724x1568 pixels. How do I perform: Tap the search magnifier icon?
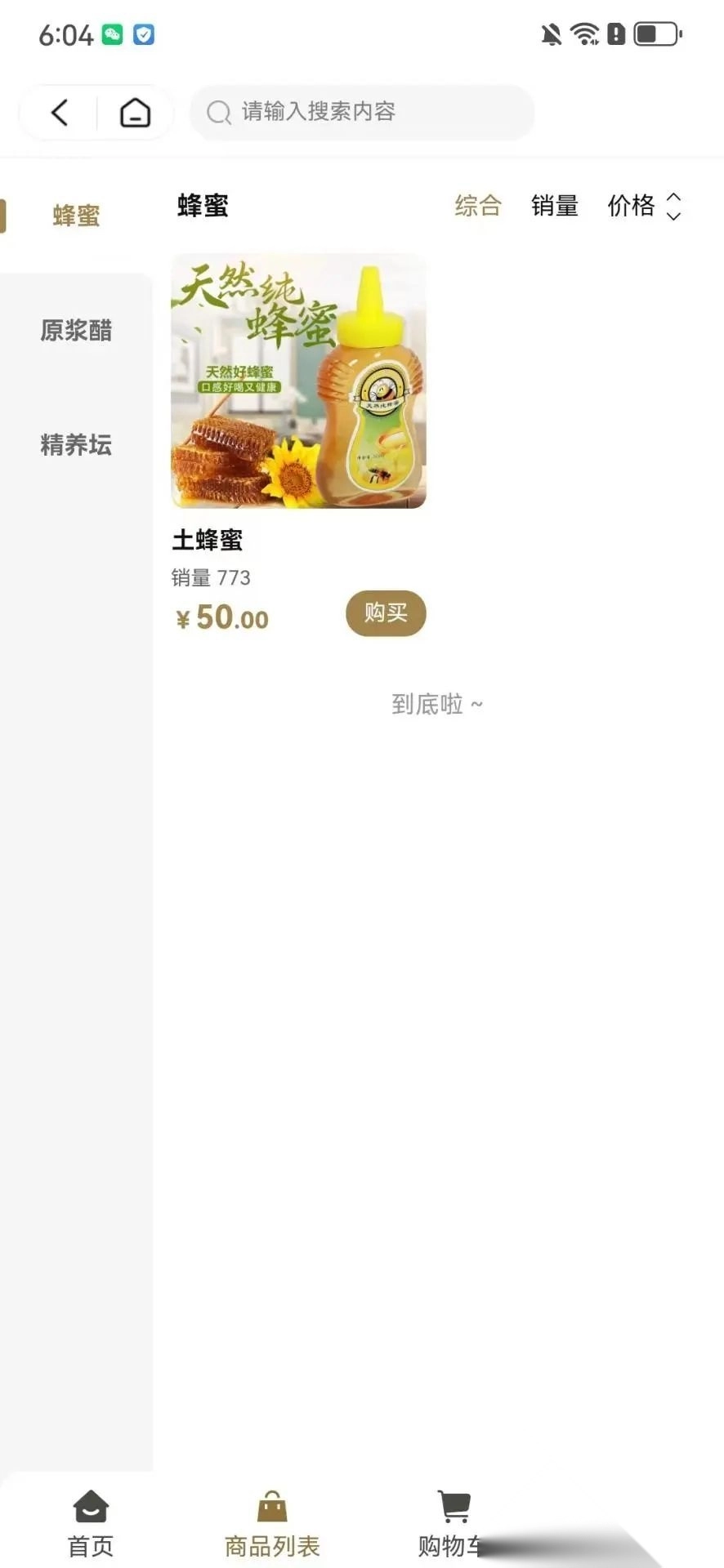217,112
